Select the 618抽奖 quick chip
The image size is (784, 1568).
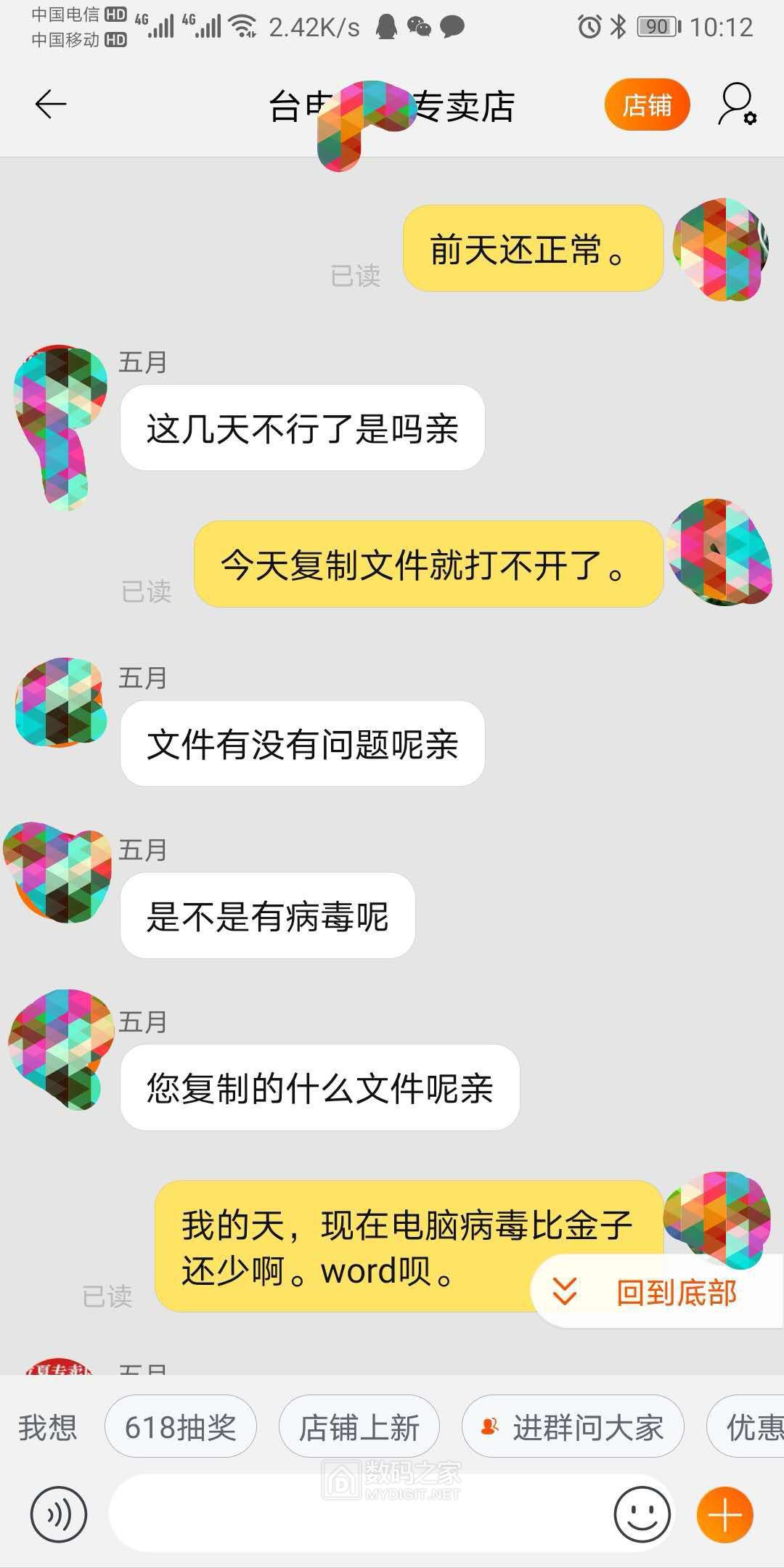[x=180, y=1428]
